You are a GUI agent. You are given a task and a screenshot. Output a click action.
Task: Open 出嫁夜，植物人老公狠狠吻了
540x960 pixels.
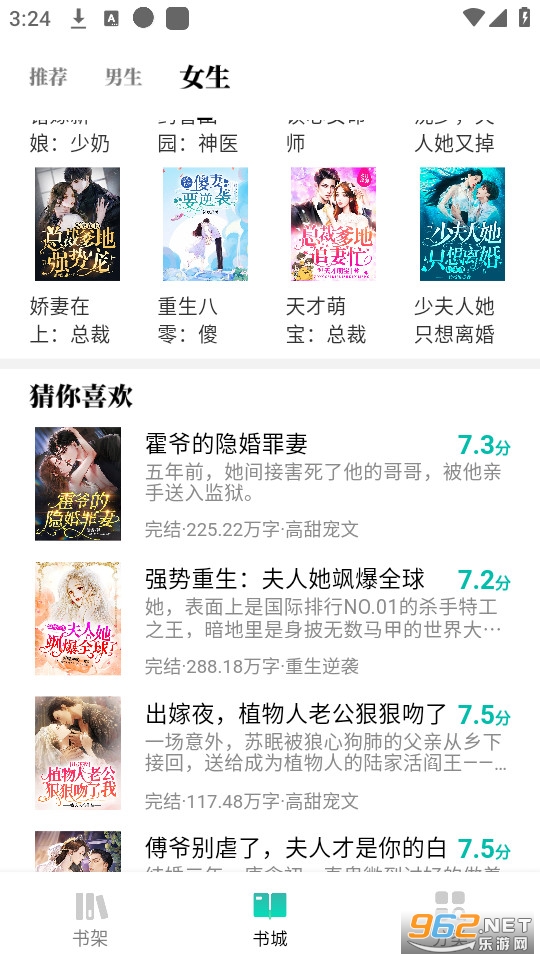pyautogui.click(x=270, y=753)
